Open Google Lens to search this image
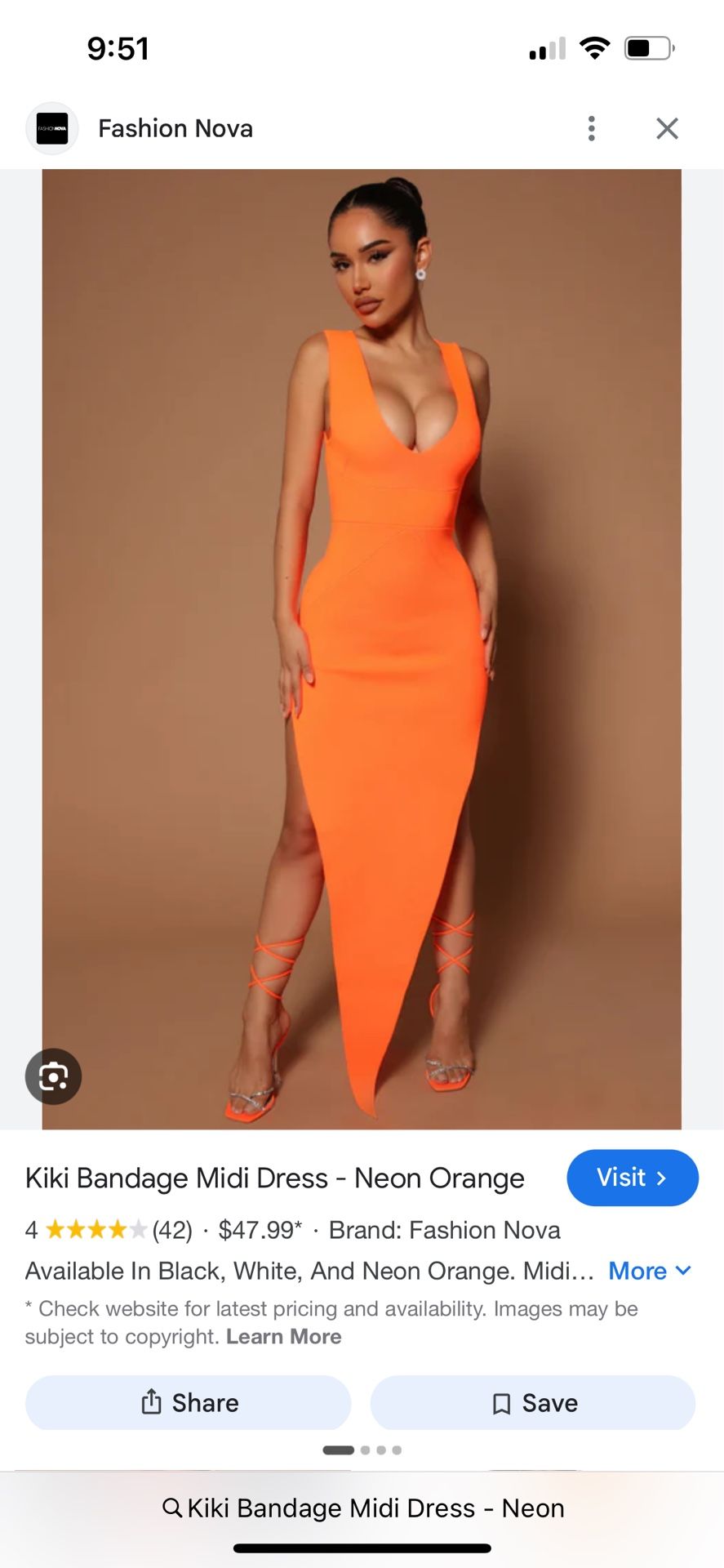 (x=53, y=1076)
